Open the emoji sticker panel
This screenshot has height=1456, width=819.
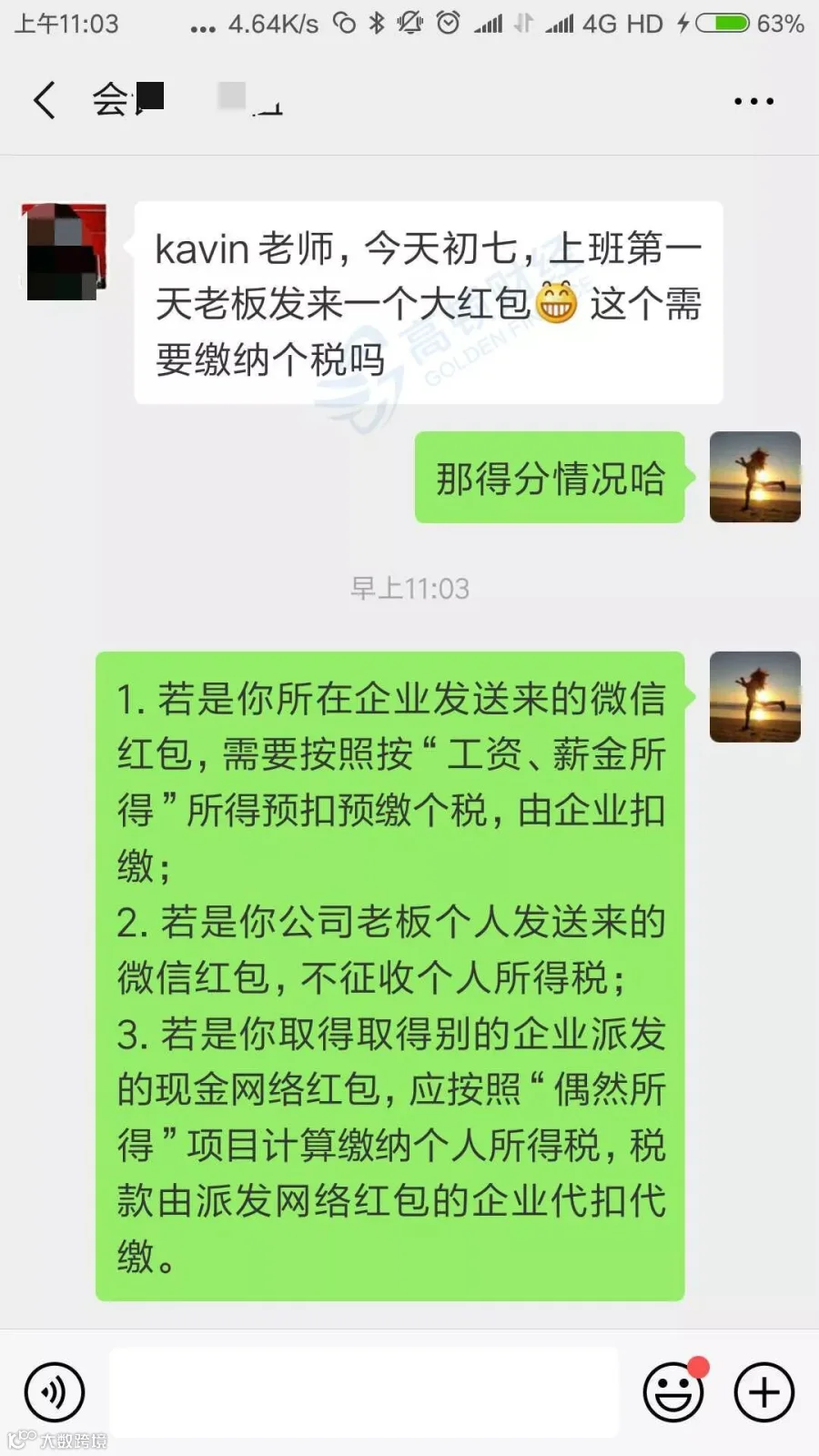[x=673, y=1391]
